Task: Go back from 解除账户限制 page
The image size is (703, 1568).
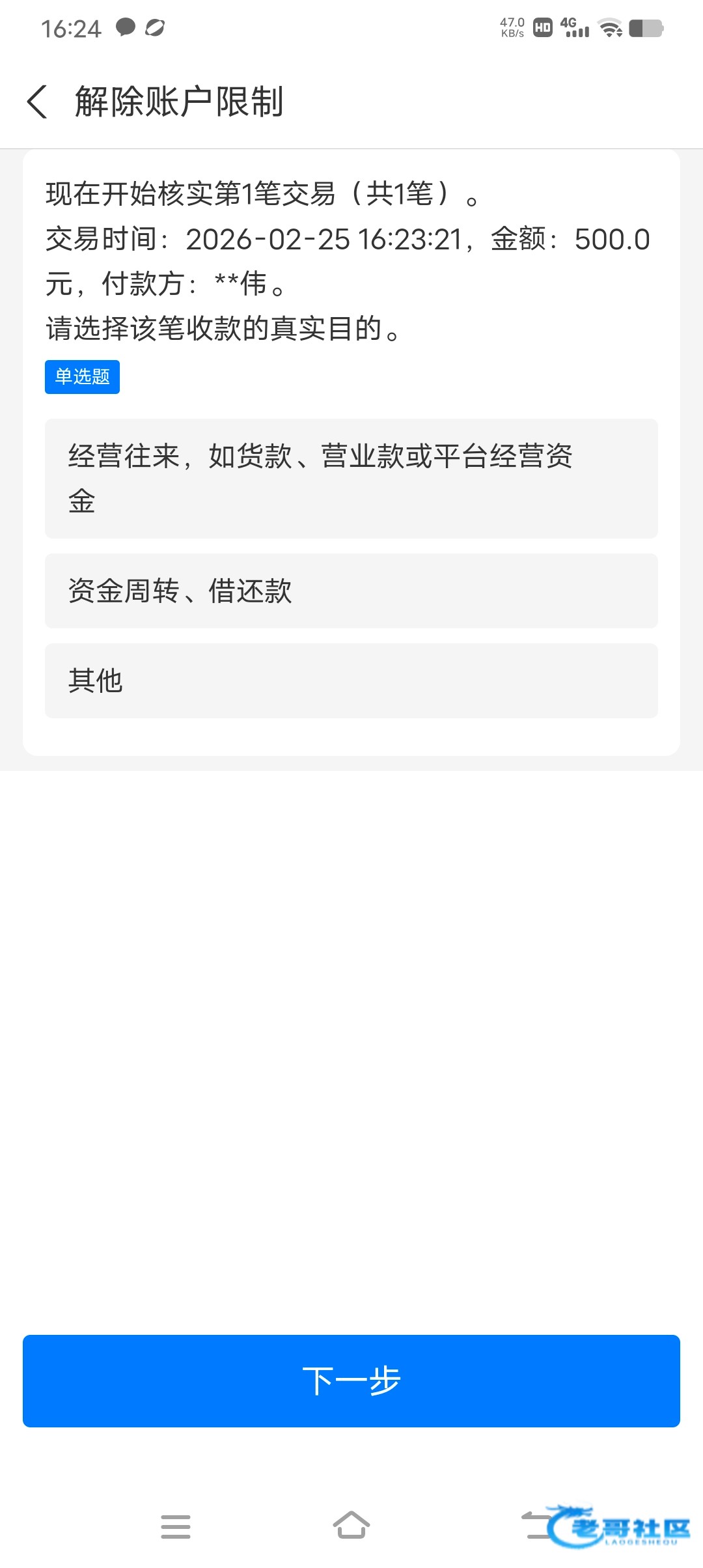Action: tap(38, 102)
